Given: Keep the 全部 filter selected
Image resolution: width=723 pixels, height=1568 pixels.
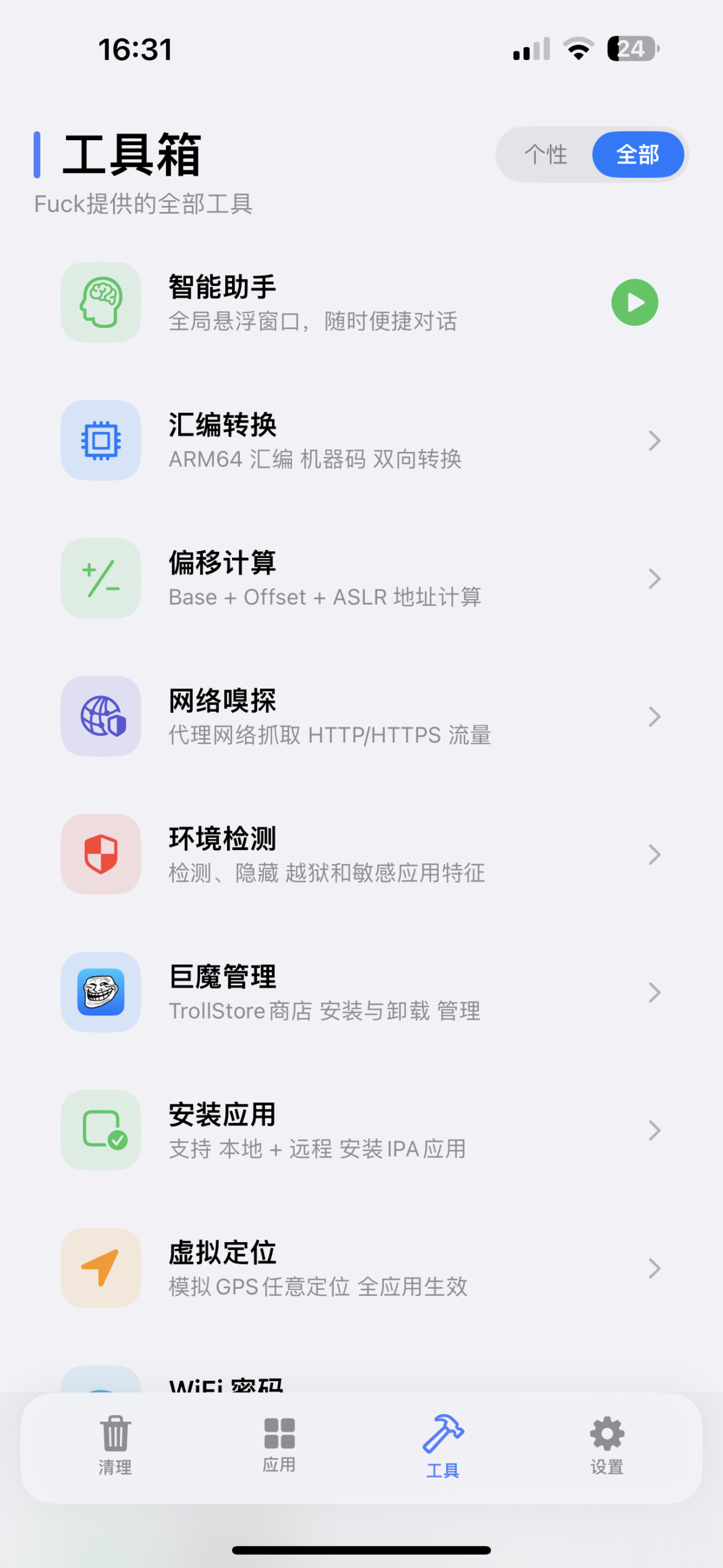Looking at the screenshot, I should tap(638, 155).
